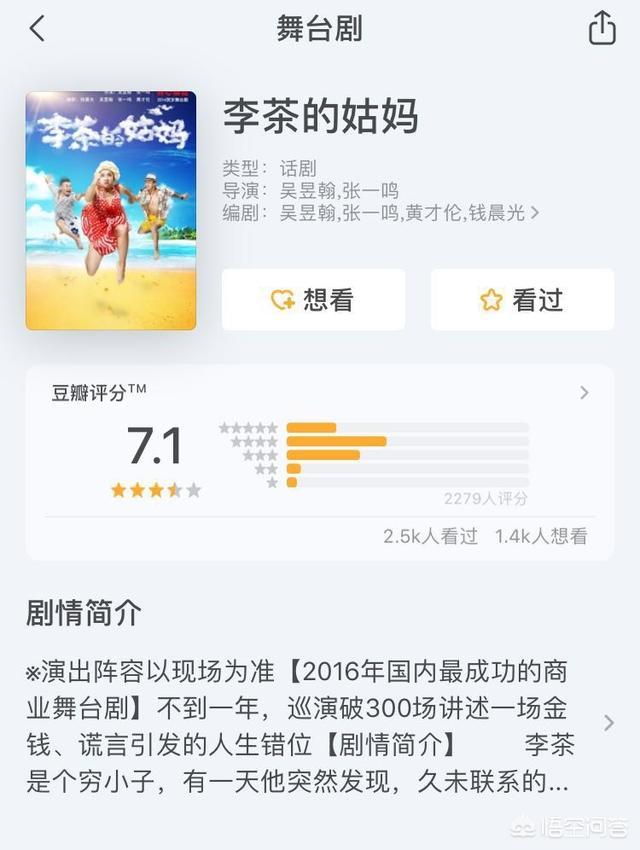The image size is (640, 850).
Task: Expand the full 剧情简介 synopsis
Action: [608, 723]
